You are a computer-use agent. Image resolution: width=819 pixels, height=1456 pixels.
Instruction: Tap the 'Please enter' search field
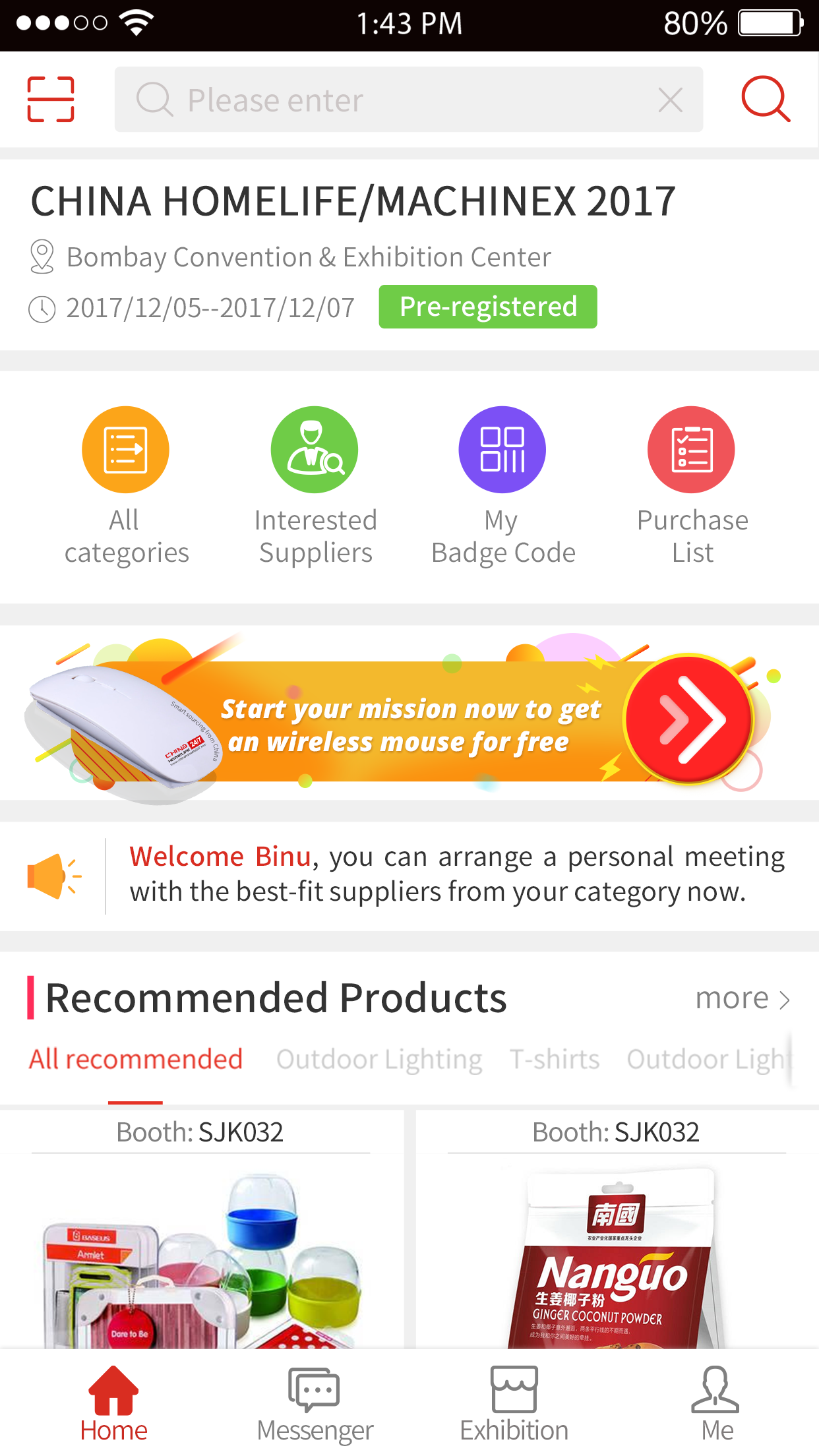tap(396, 100)
